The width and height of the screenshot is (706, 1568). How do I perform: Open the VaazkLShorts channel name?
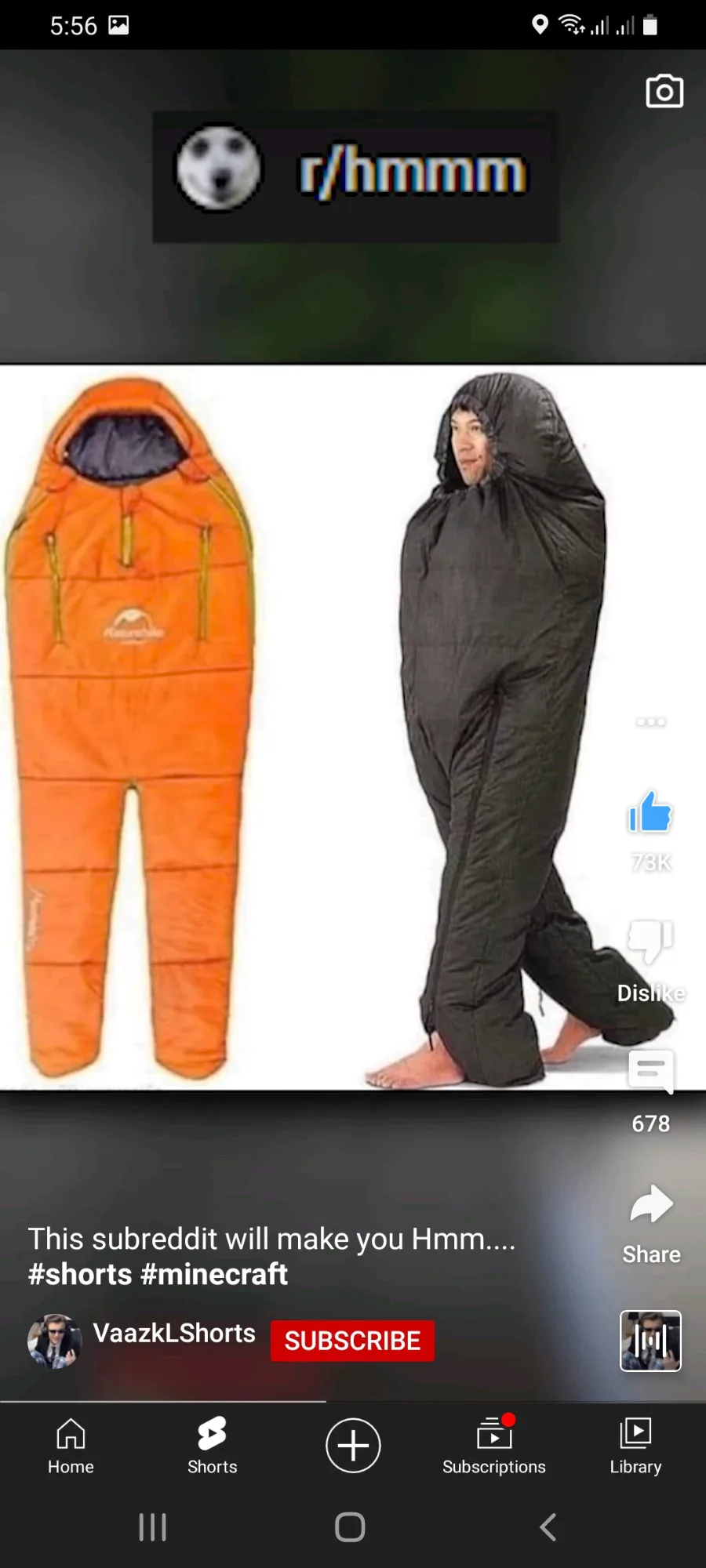click(x=174, y=1333)
